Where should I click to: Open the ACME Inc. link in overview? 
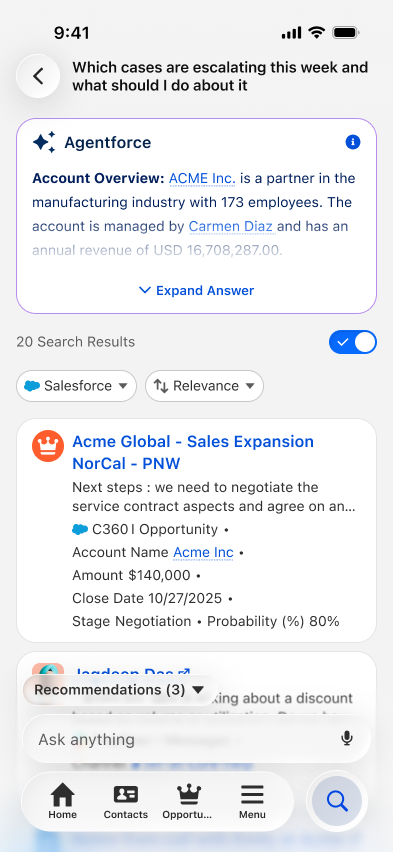202,178
